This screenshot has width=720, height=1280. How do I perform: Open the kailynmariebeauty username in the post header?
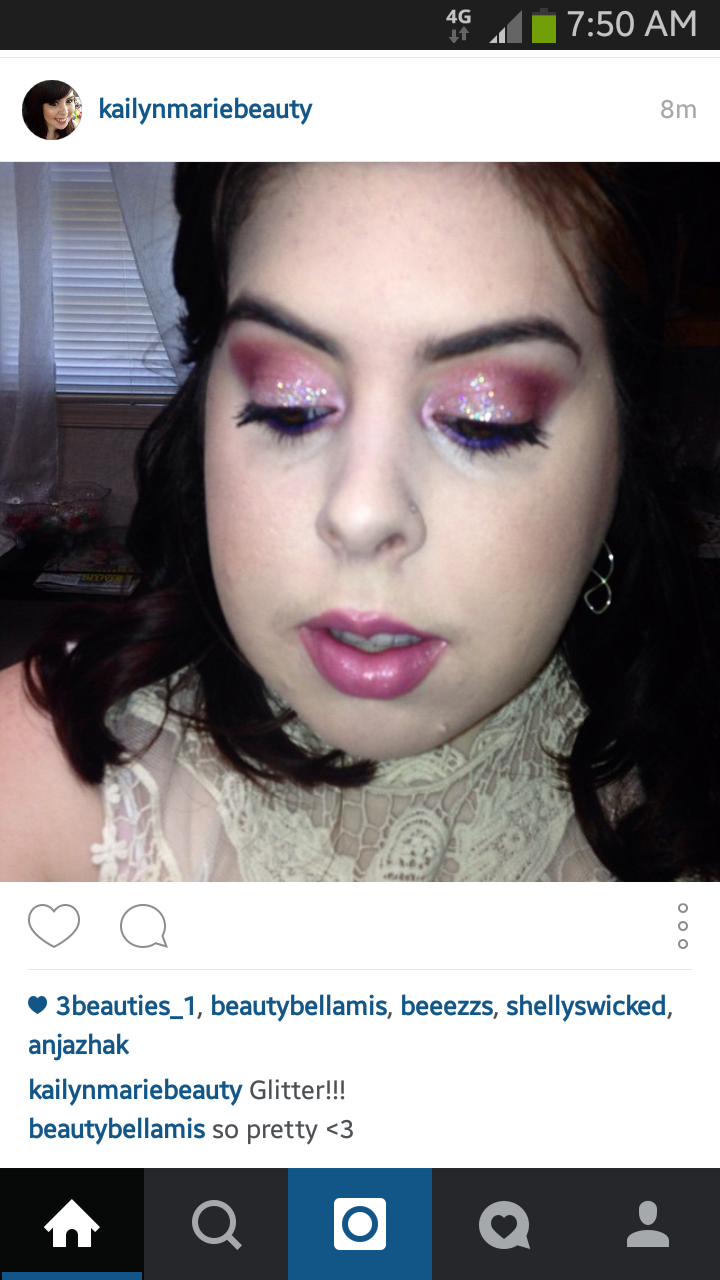click(x=205, y=109)
